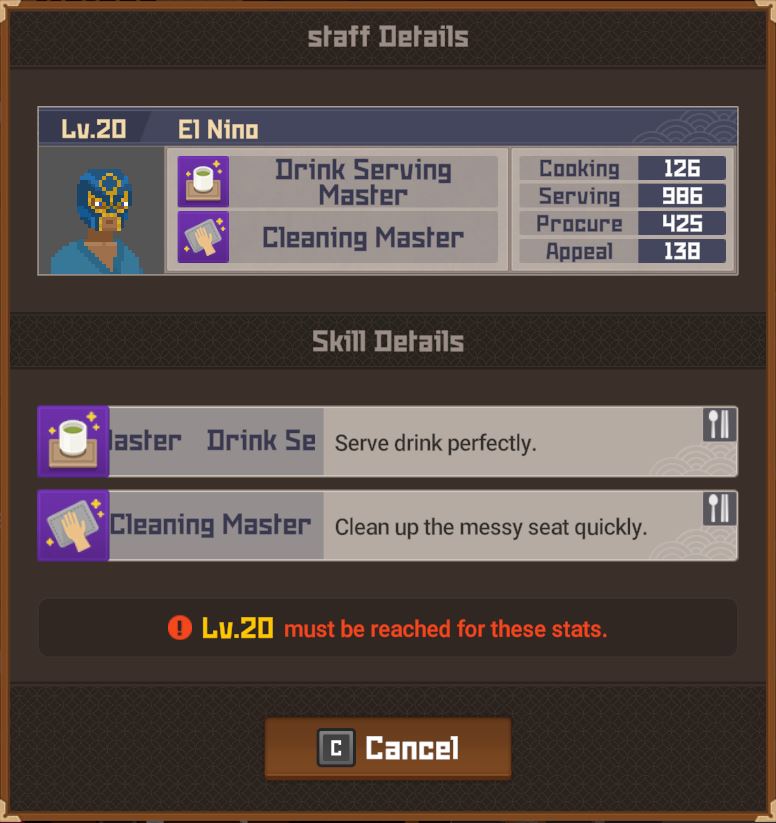Select the Drink Serving Master skill row
This screenshot has width=776, height=823.
(x=388, y=441)
